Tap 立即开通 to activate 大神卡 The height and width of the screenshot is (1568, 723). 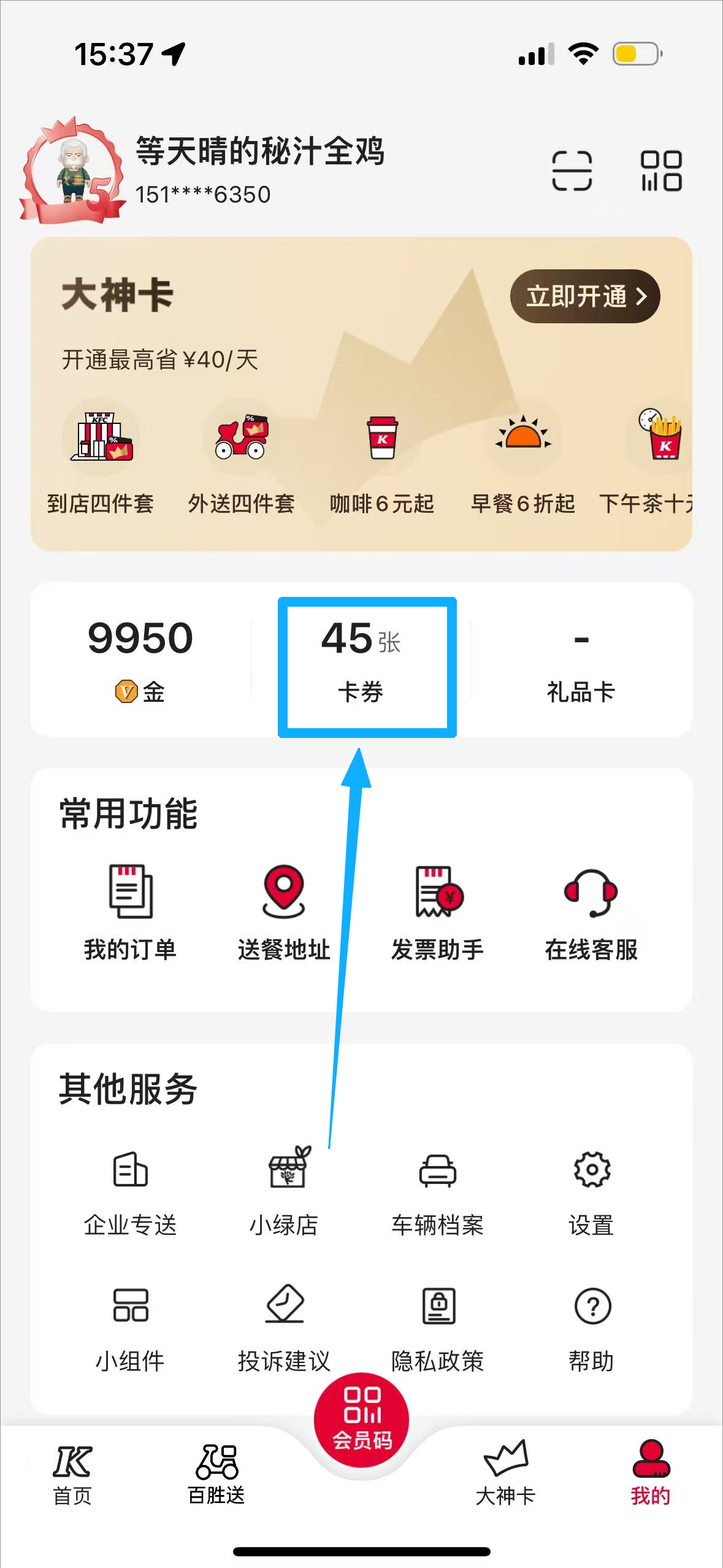tap(584, 296)
